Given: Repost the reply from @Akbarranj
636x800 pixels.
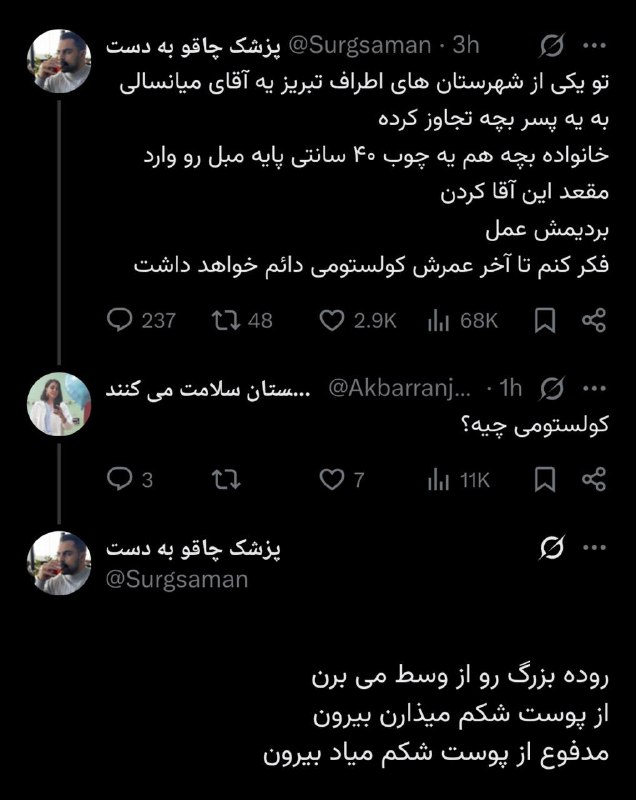Looking at the screenshot, I should click(x=227, y=480).
